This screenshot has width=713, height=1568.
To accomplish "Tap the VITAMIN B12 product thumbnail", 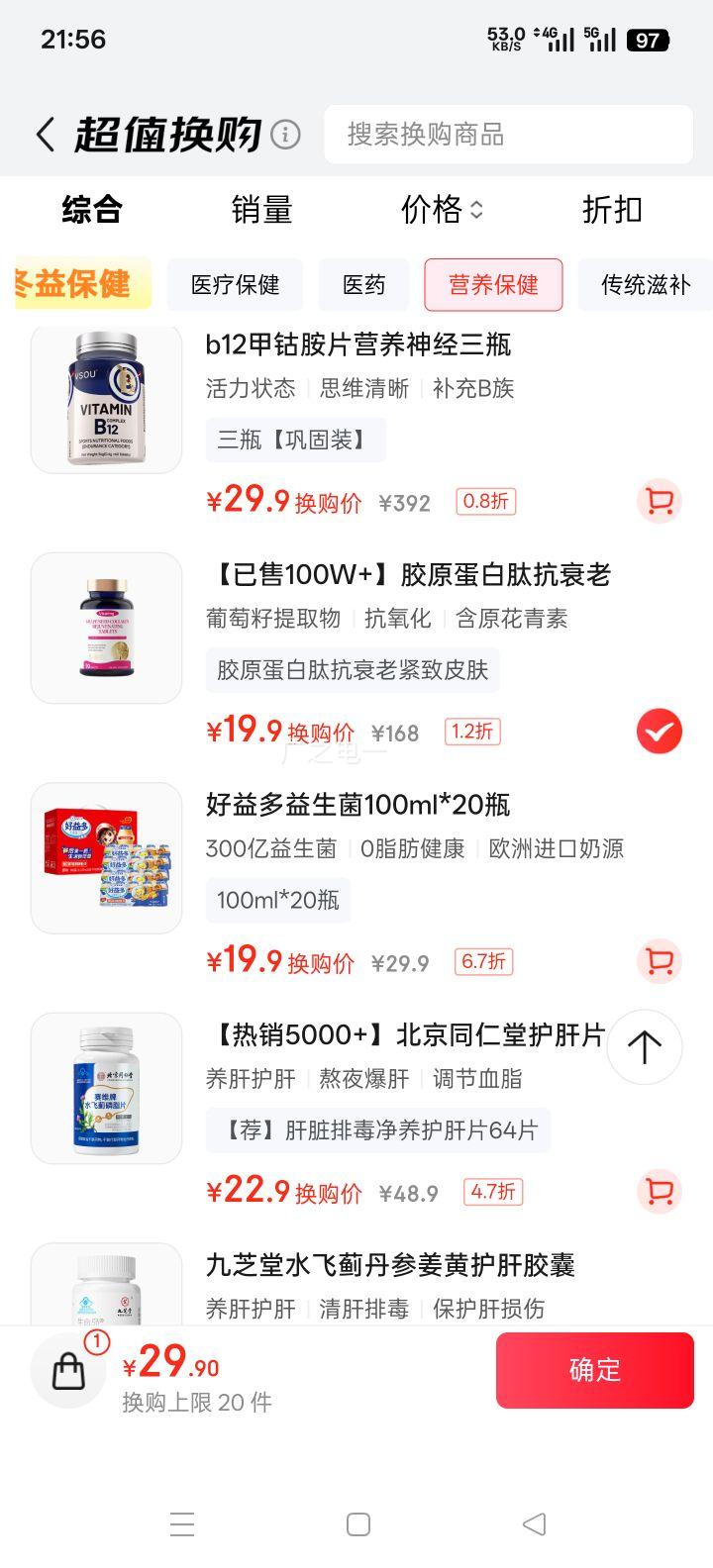I will pos(106,399).
